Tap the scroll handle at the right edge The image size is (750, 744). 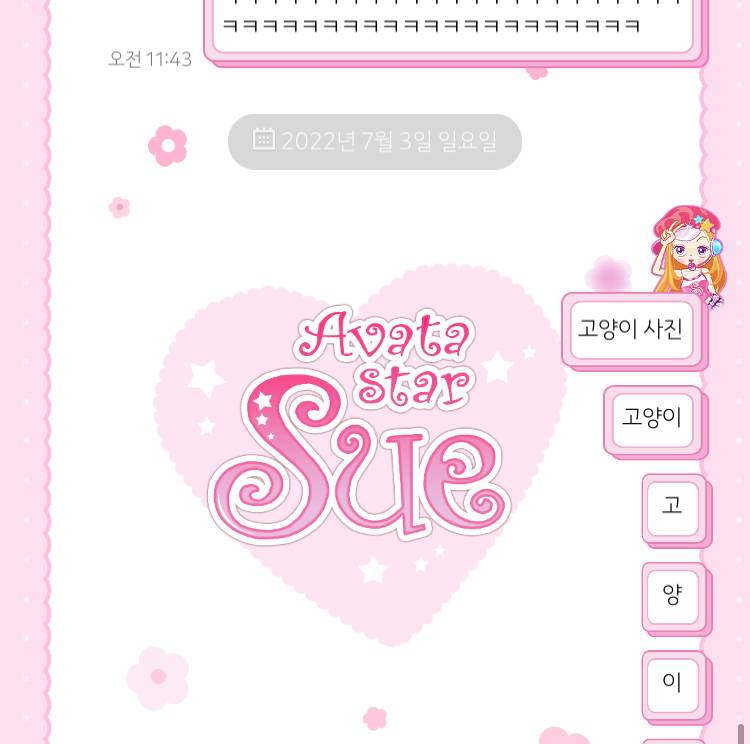(741, 733)
